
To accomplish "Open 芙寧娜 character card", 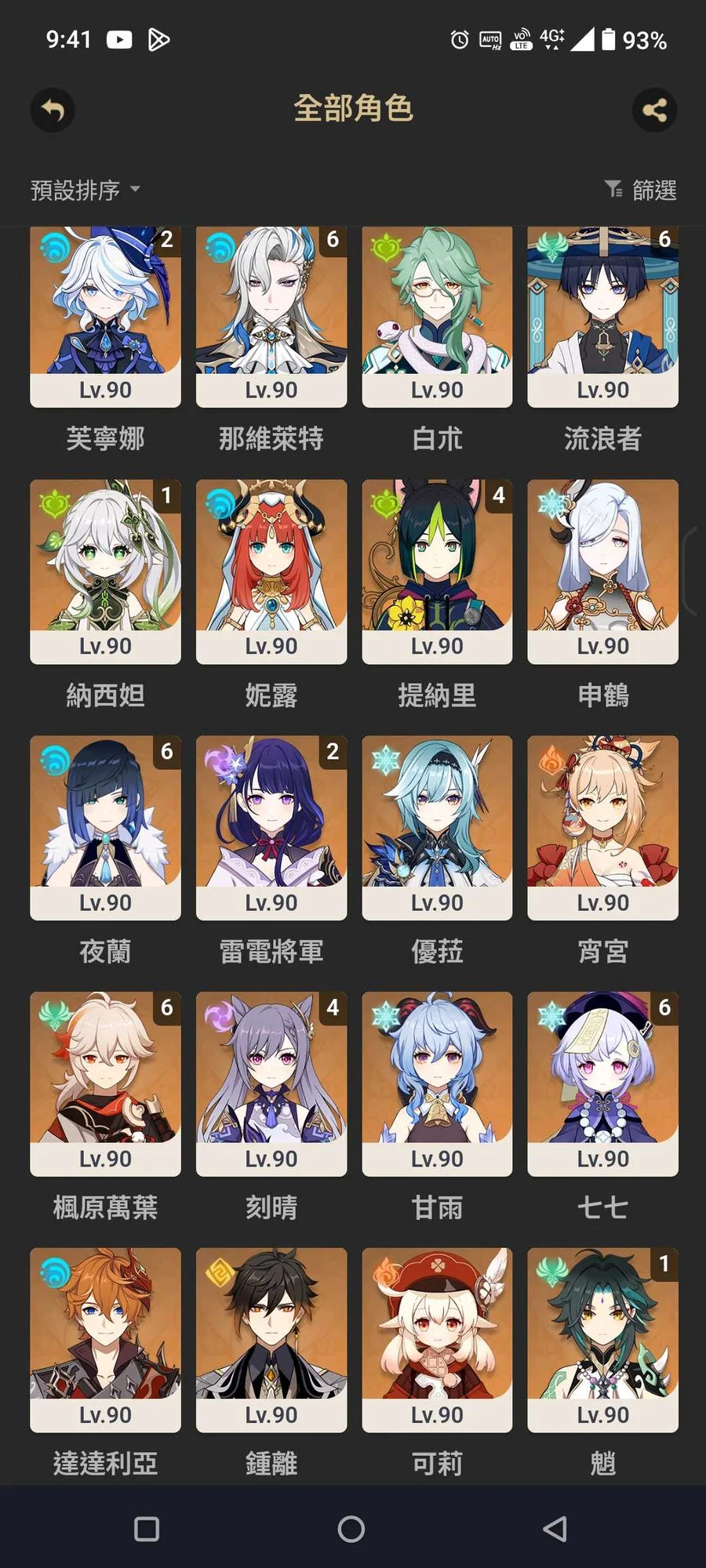I will tap(105, 318).
